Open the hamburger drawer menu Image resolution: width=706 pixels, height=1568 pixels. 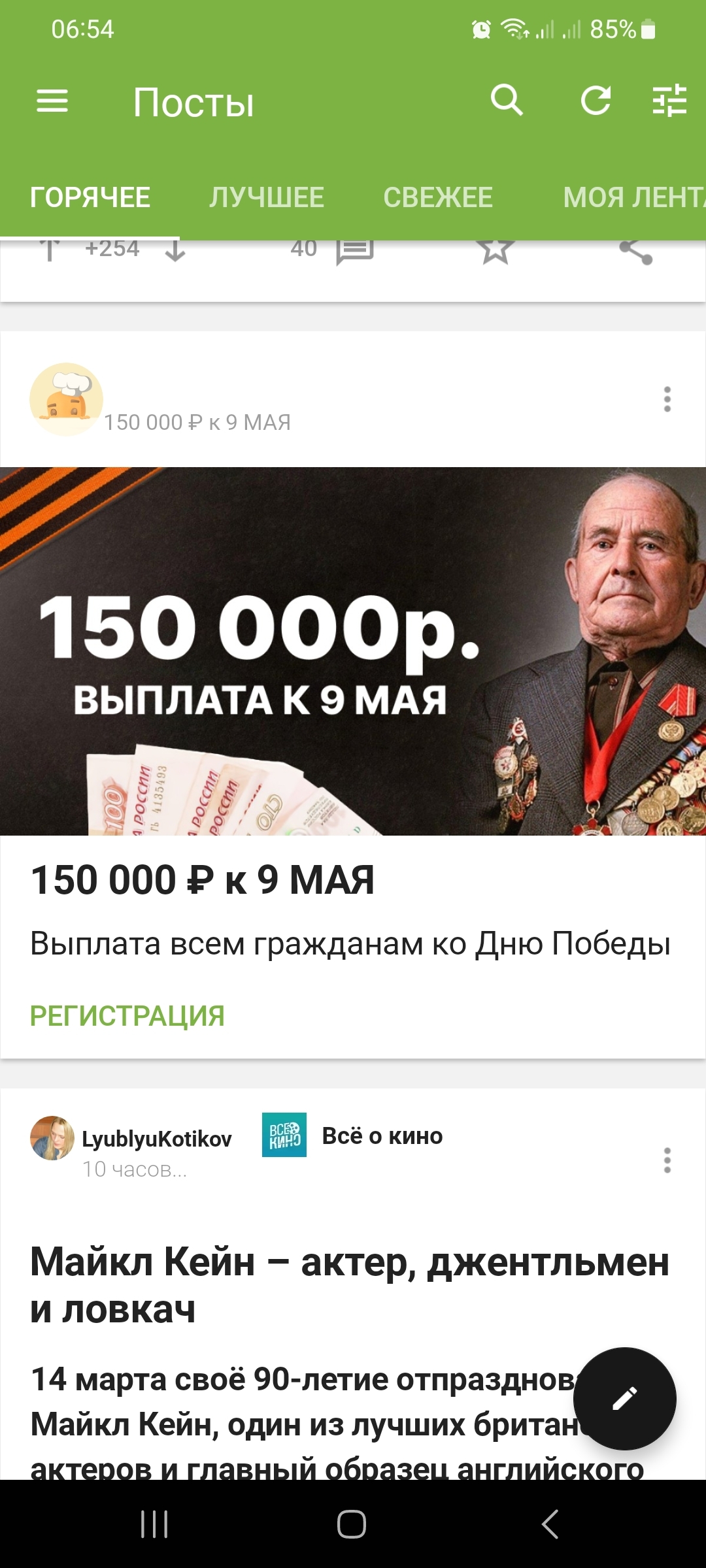click(52, 101)
